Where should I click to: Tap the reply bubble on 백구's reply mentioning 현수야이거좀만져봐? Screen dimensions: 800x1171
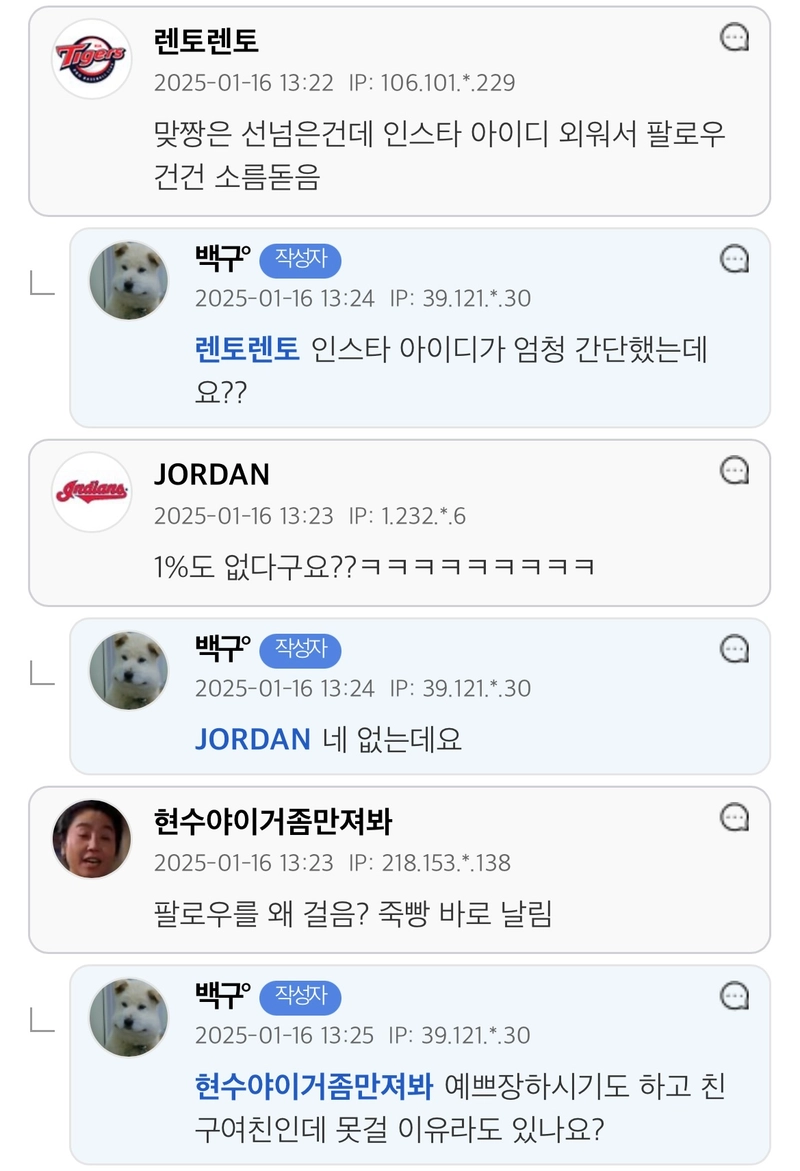click(x=735, y=996)
